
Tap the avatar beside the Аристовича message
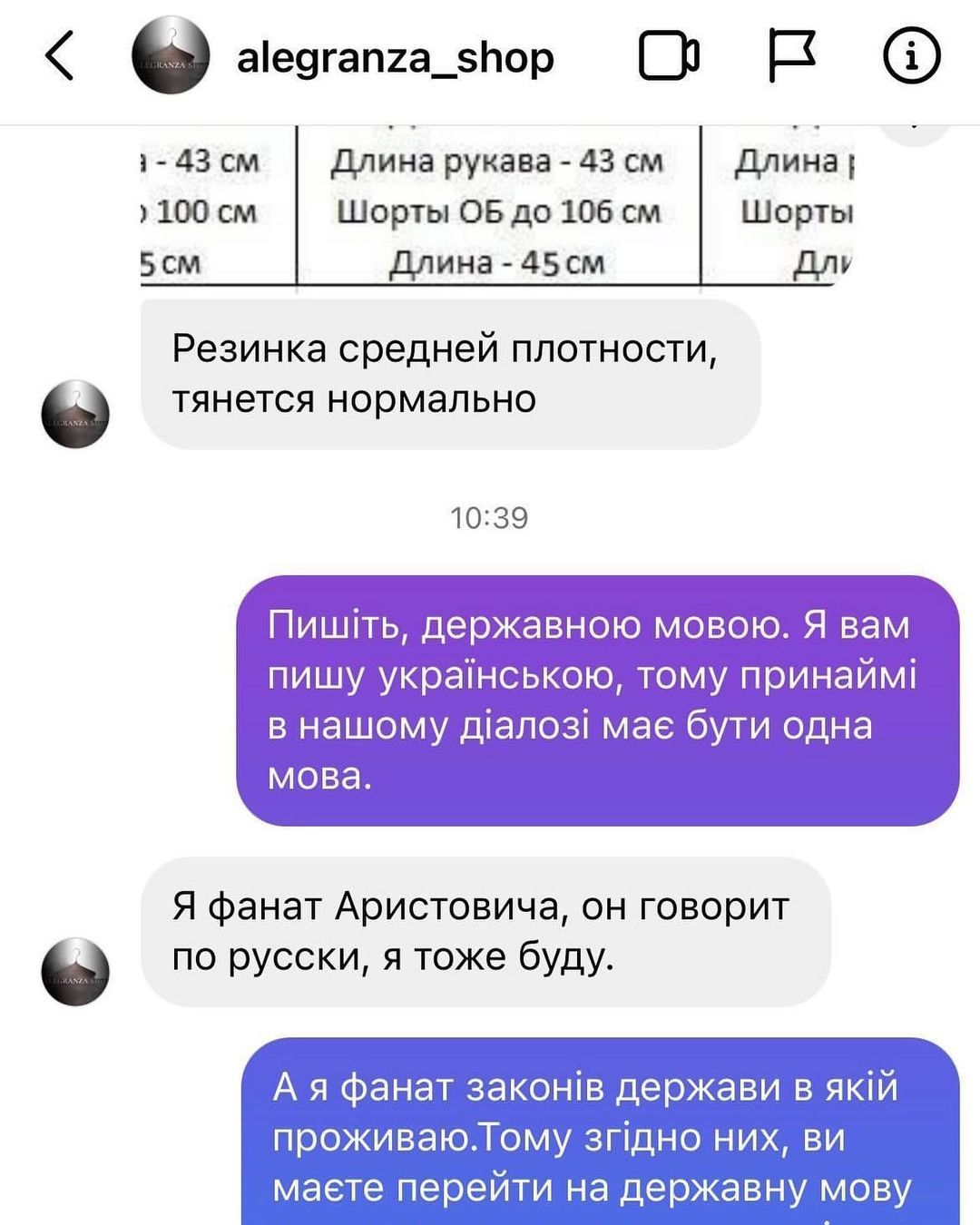tap(75, 971)
